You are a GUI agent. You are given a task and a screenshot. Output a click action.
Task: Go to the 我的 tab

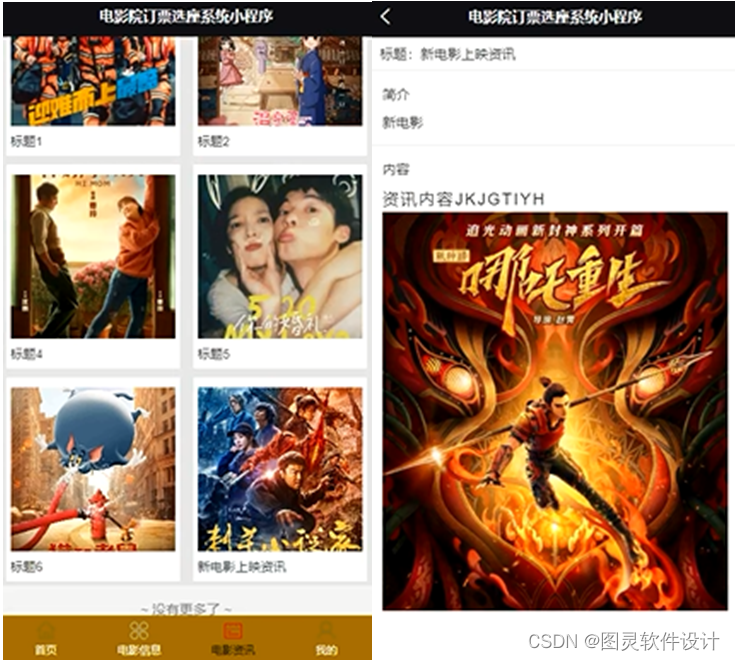click(326, 638)
